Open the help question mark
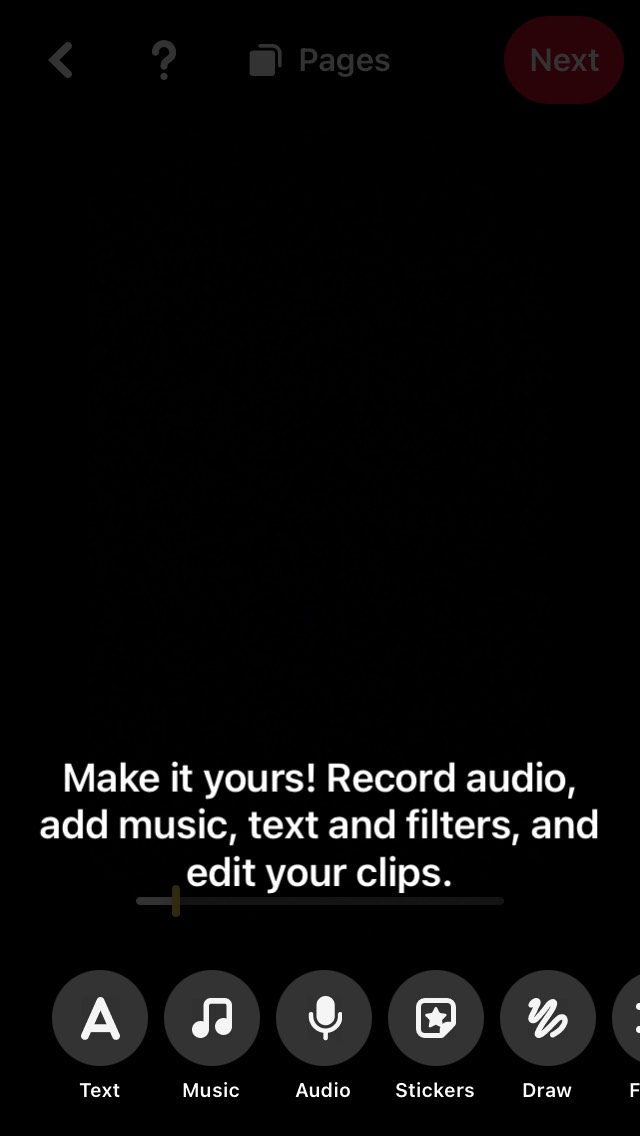Viewport: 640px width, 1136px height. [164, 61]
